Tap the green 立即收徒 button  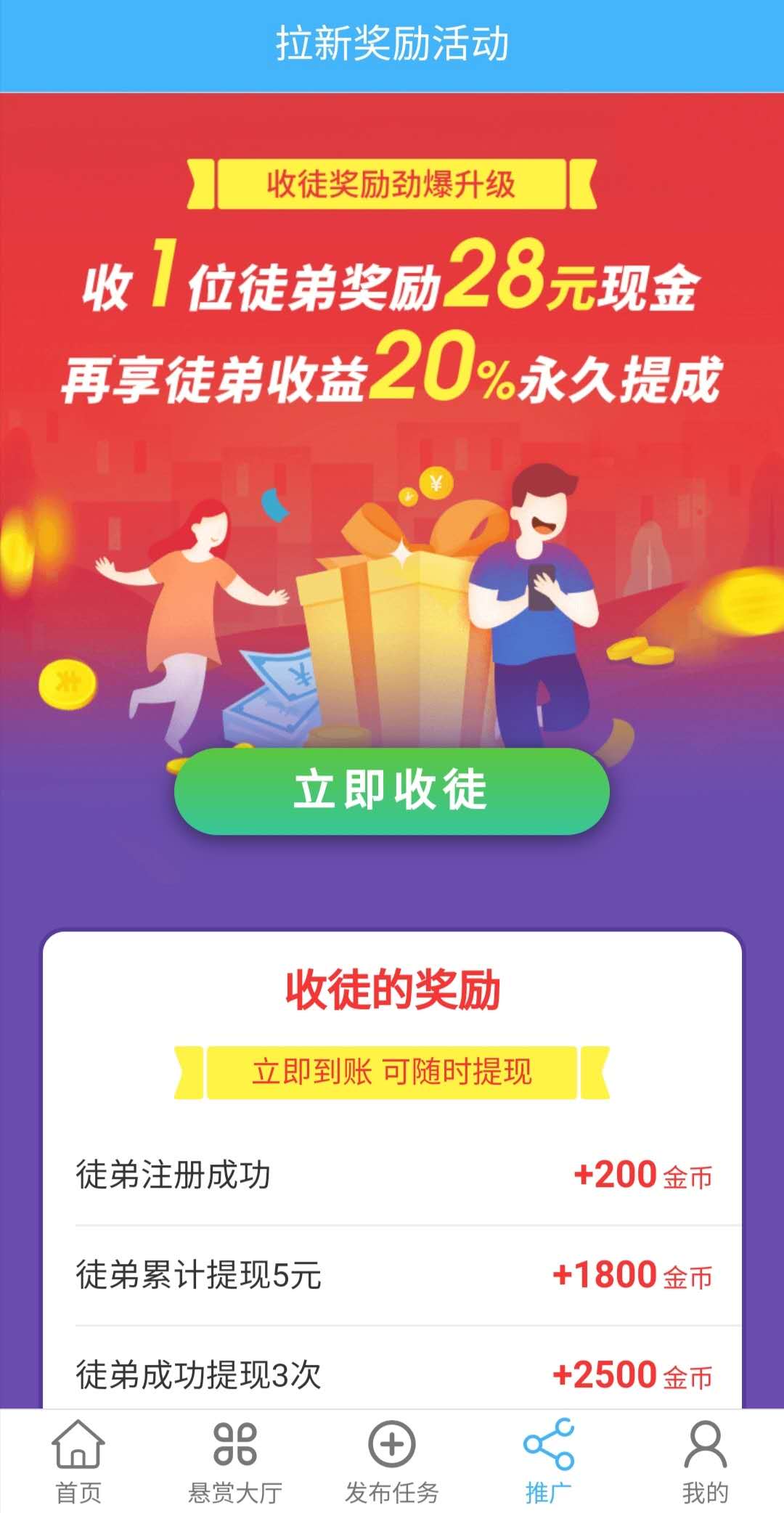[x=391, y=791]
